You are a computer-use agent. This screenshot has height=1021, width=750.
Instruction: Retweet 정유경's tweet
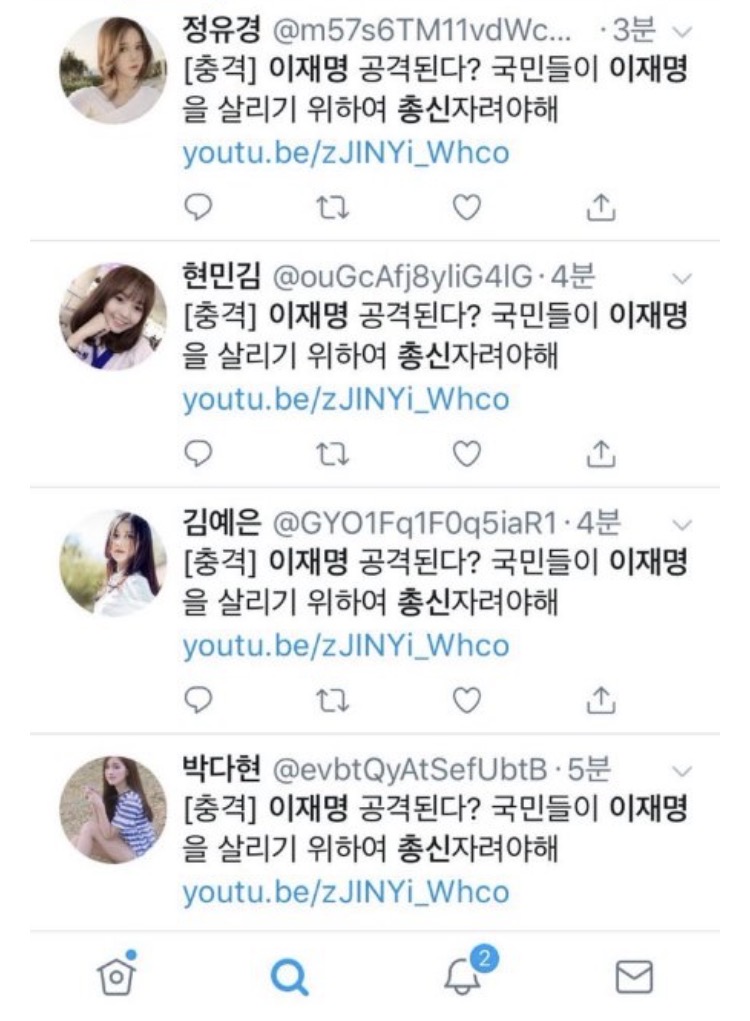tap(332, 207)
